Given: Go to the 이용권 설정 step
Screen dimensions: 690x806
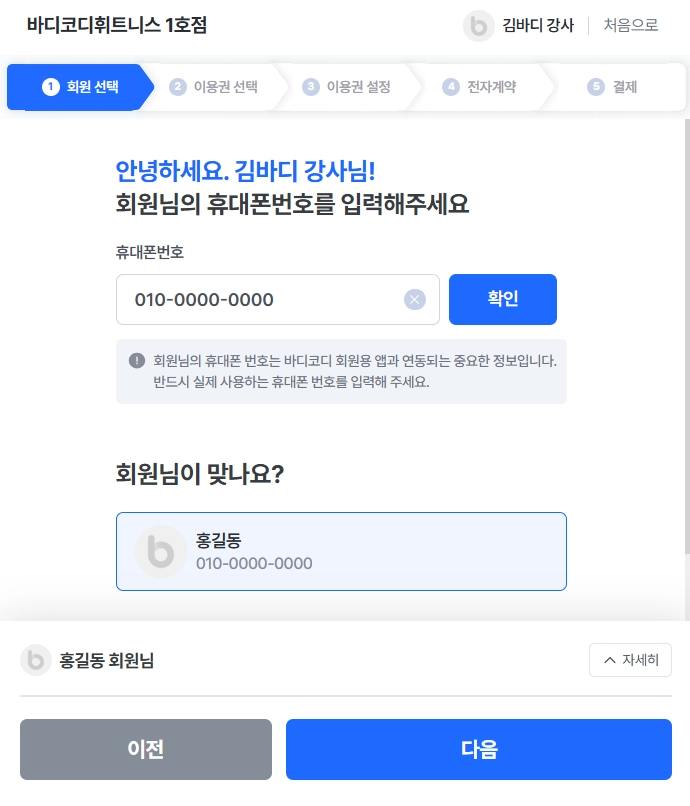Looking at the screenshot, I should tap(347, 87).
